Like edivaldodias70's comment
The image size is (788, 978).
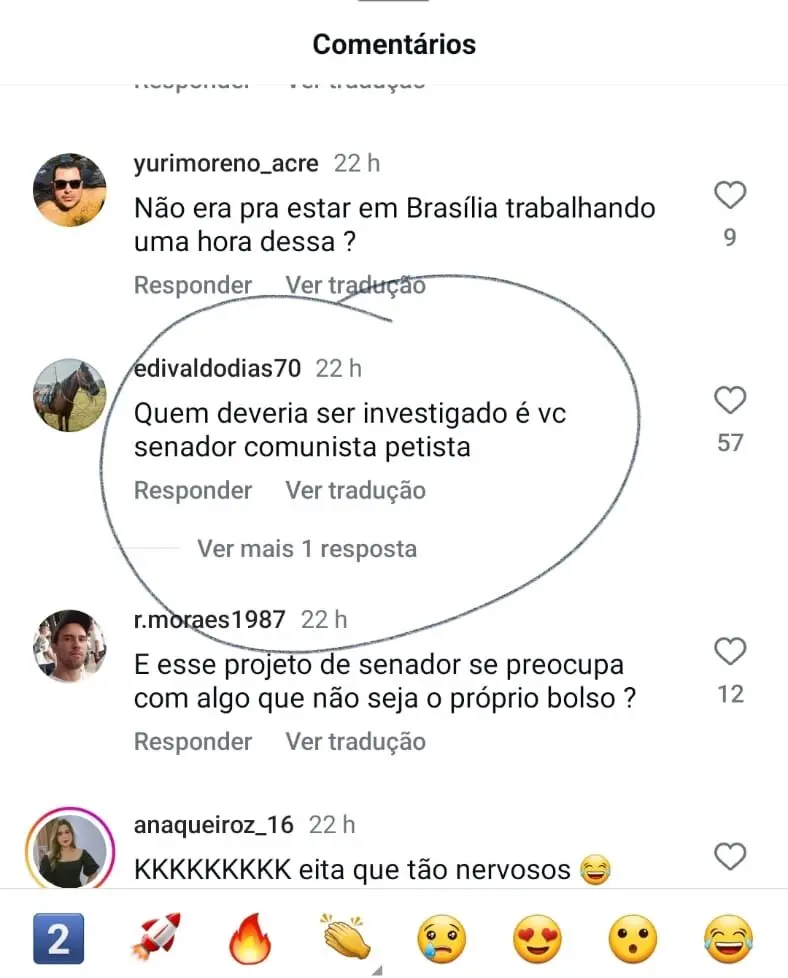click(731, 401)
